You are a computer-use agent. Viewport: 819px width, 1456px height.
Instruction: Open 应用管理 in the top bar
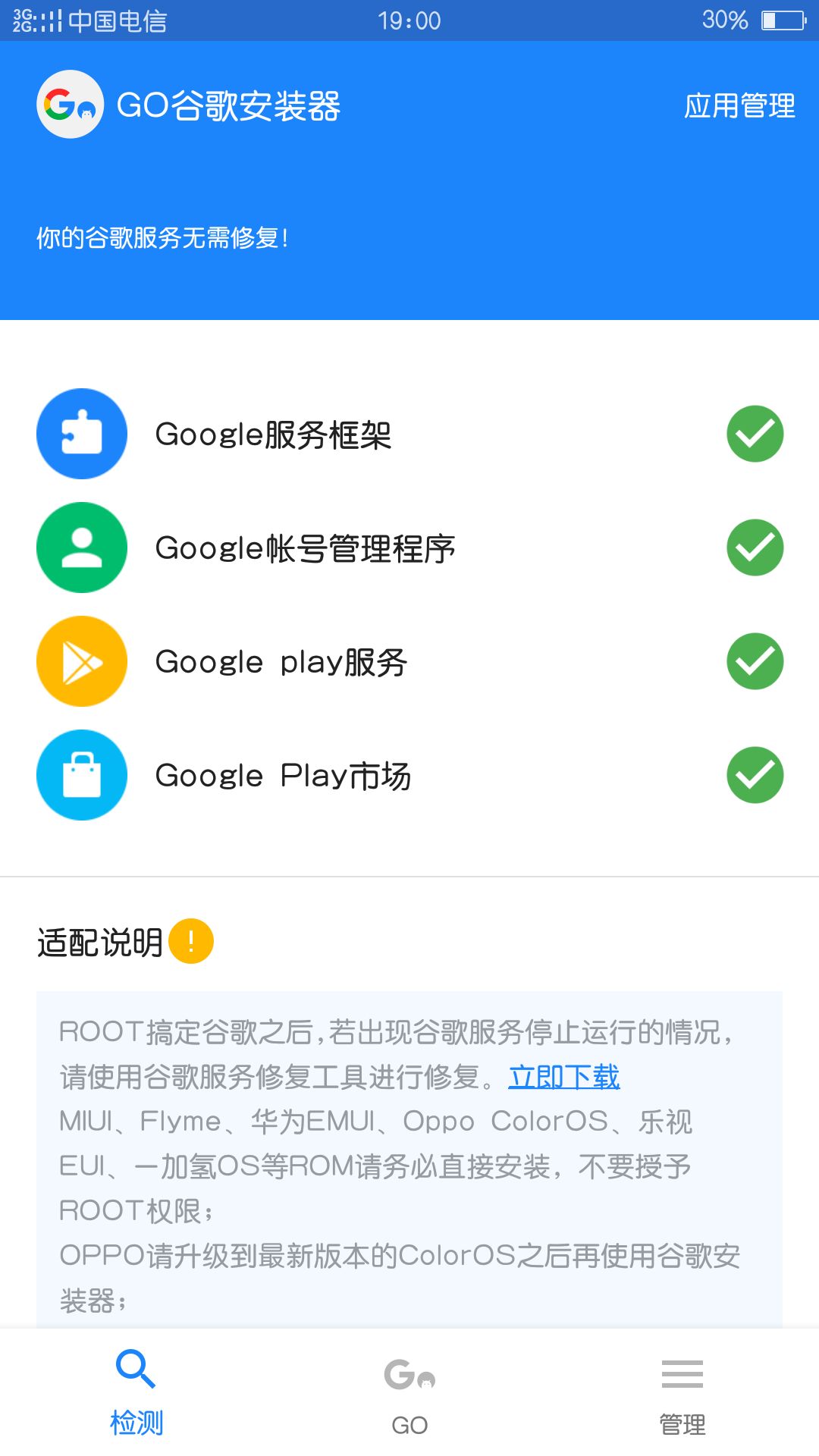coord(739,105)
